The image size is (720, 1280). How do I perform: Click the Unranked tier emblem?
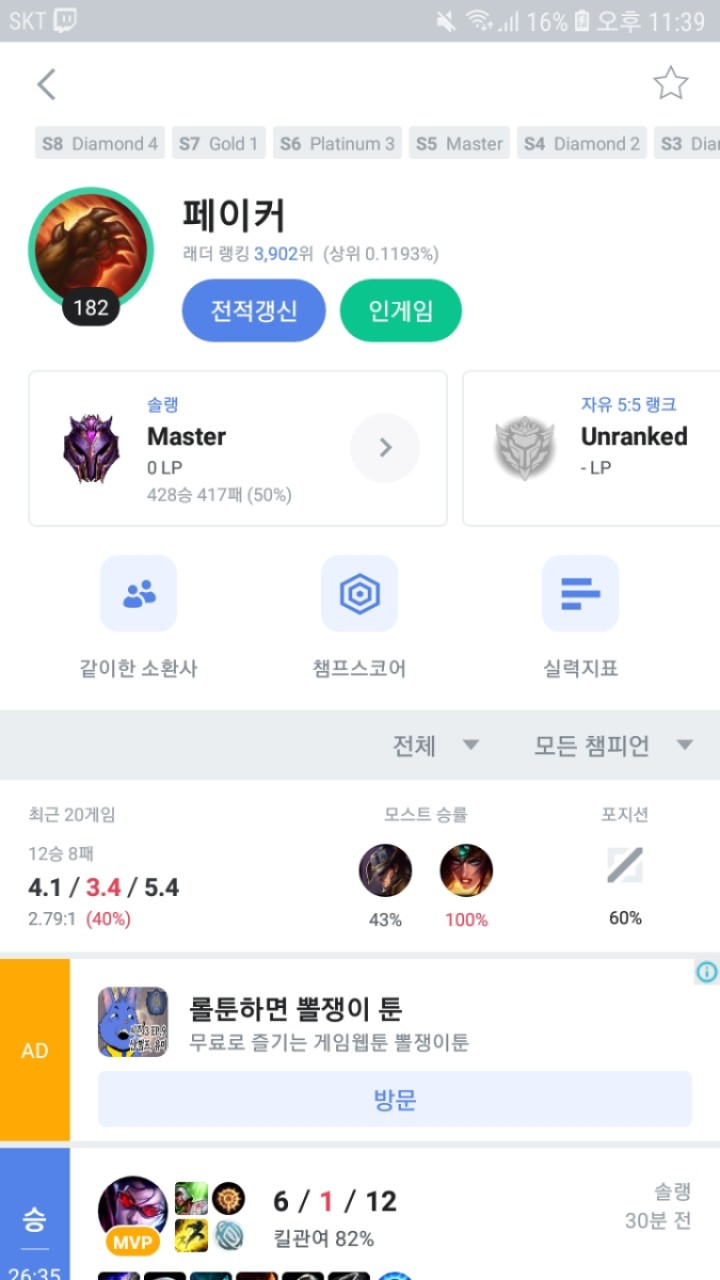(x=523, y=447)
